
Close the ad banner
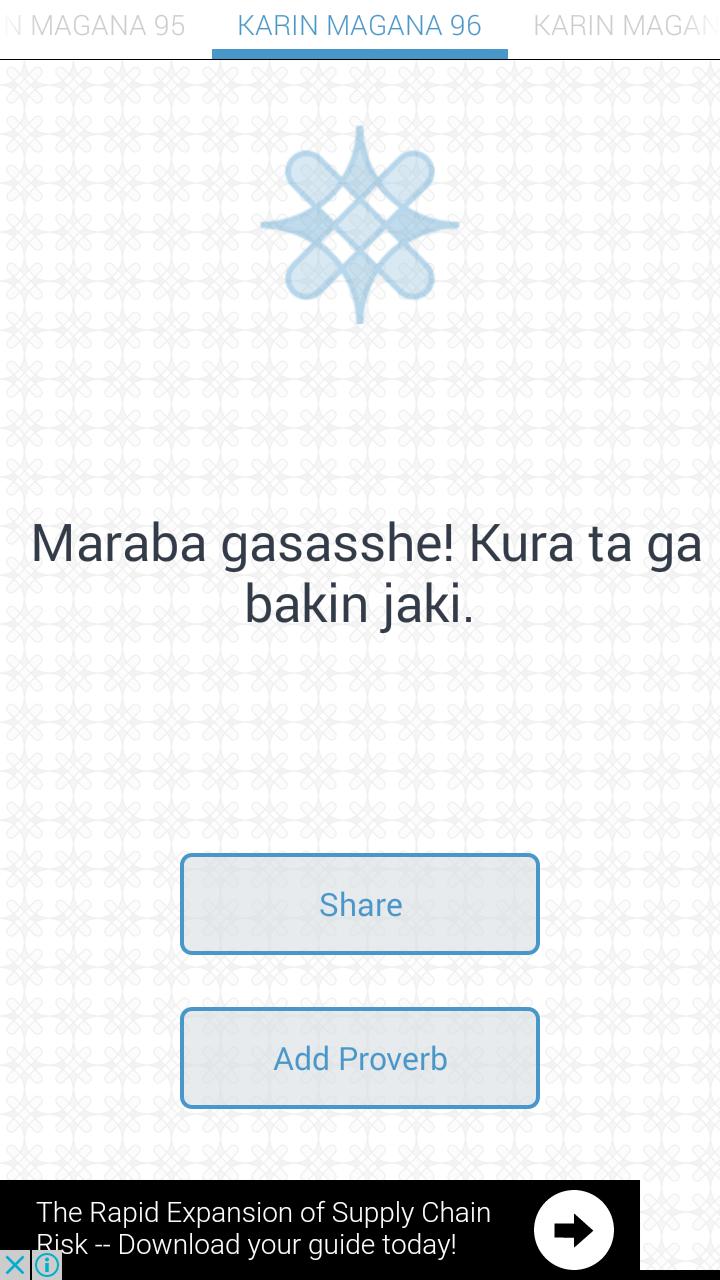point(15,1265)
